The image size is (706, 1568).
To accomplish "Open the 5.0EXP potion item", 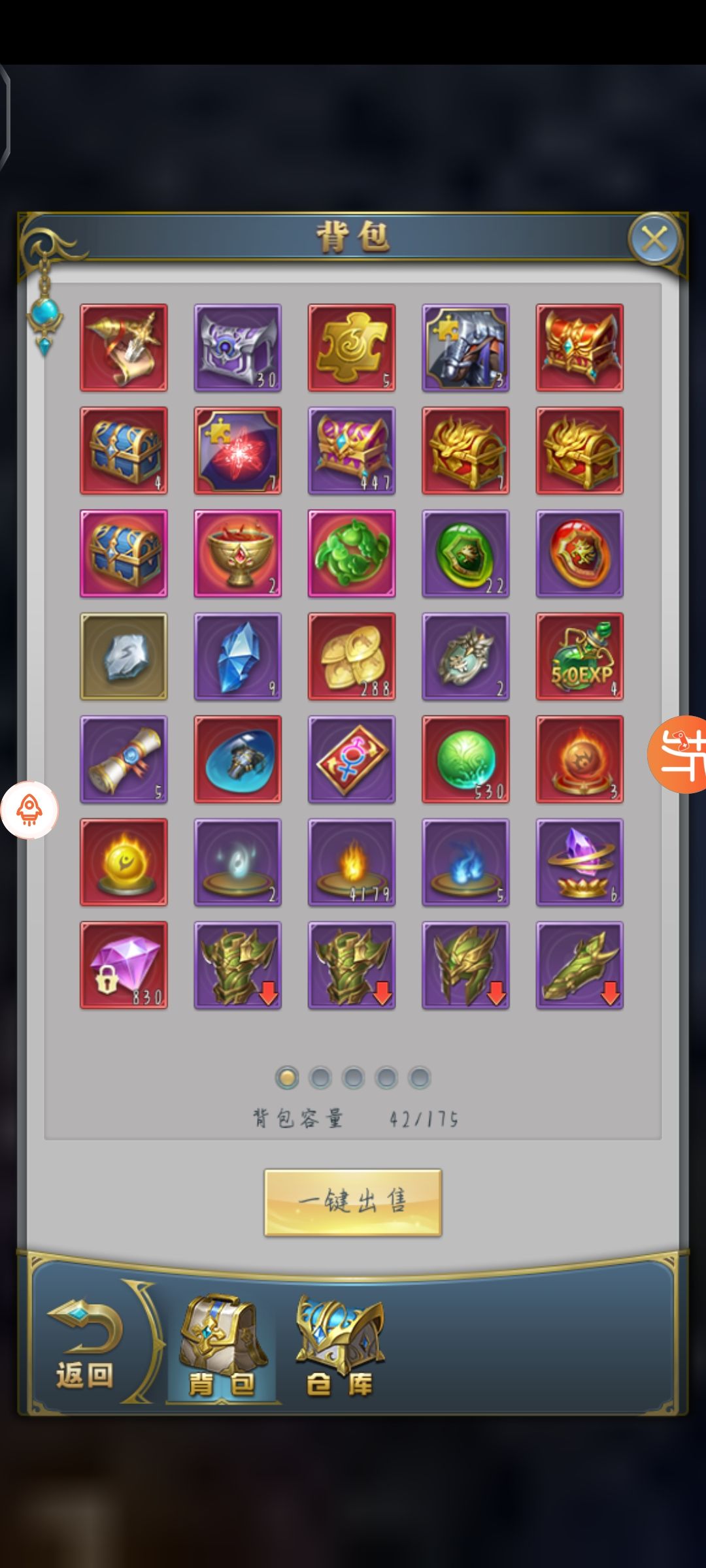I will [579, 657].
